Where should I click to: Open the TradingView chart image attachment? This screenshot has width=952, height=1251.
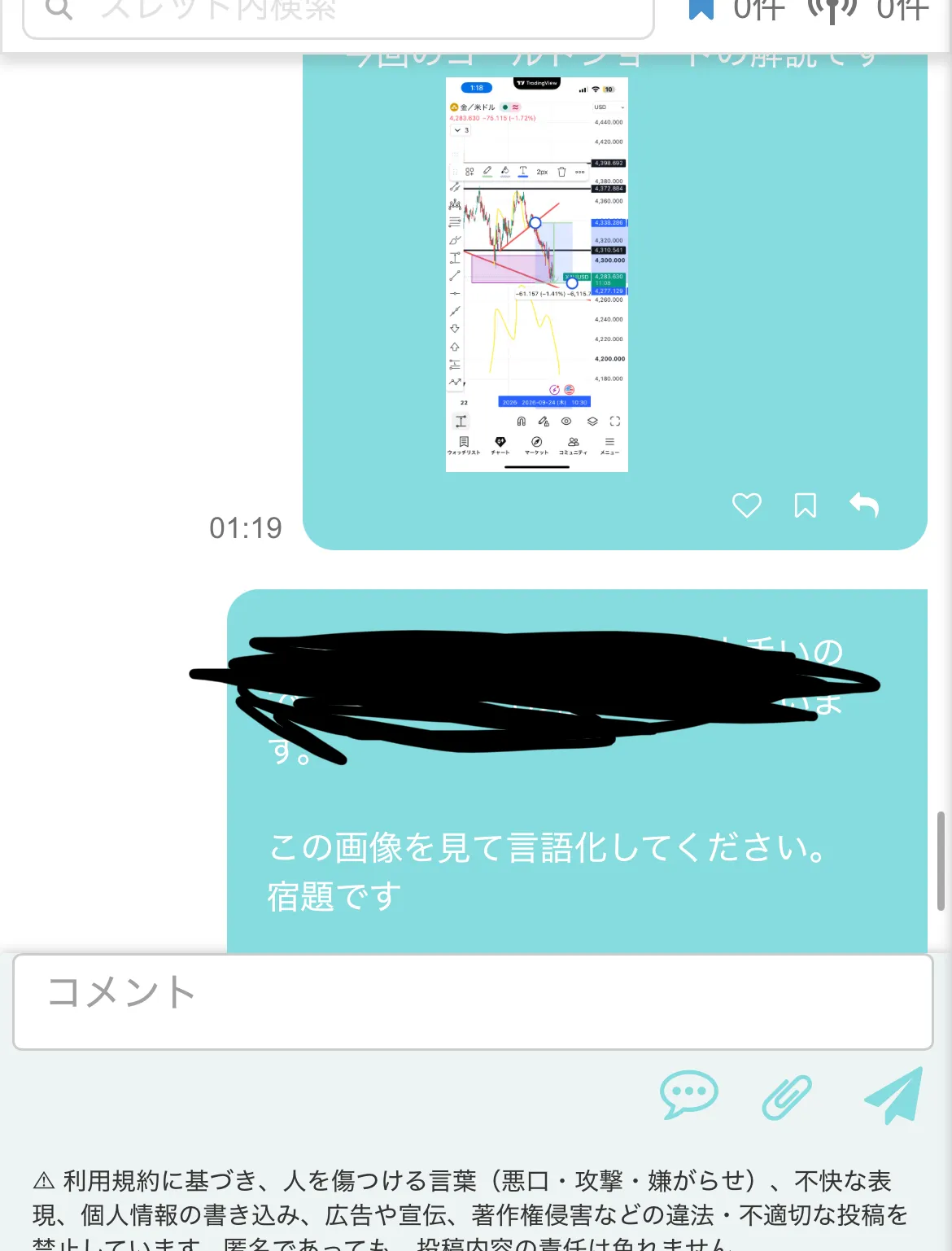point(537,274)
